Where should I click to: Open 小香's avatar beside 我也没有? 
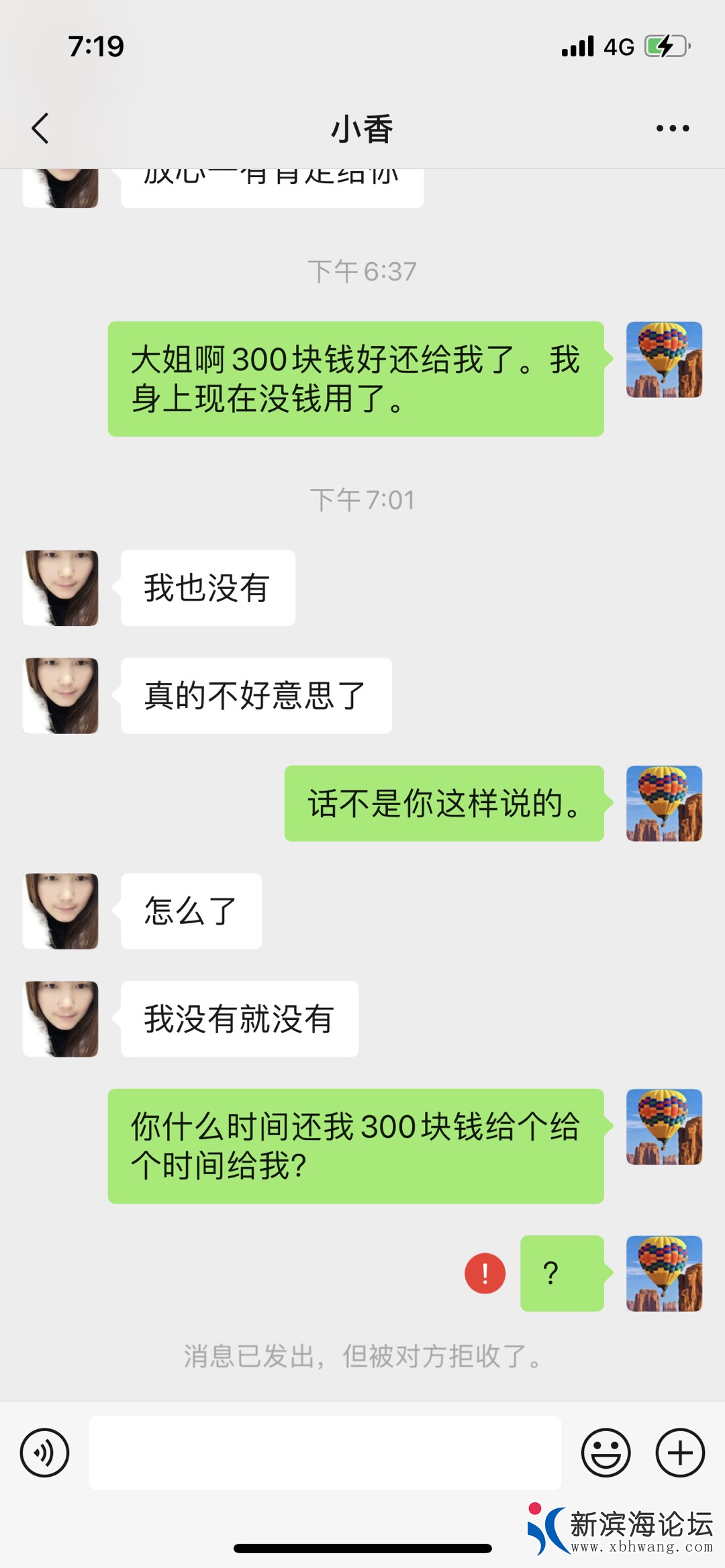(x=61, y=588)
